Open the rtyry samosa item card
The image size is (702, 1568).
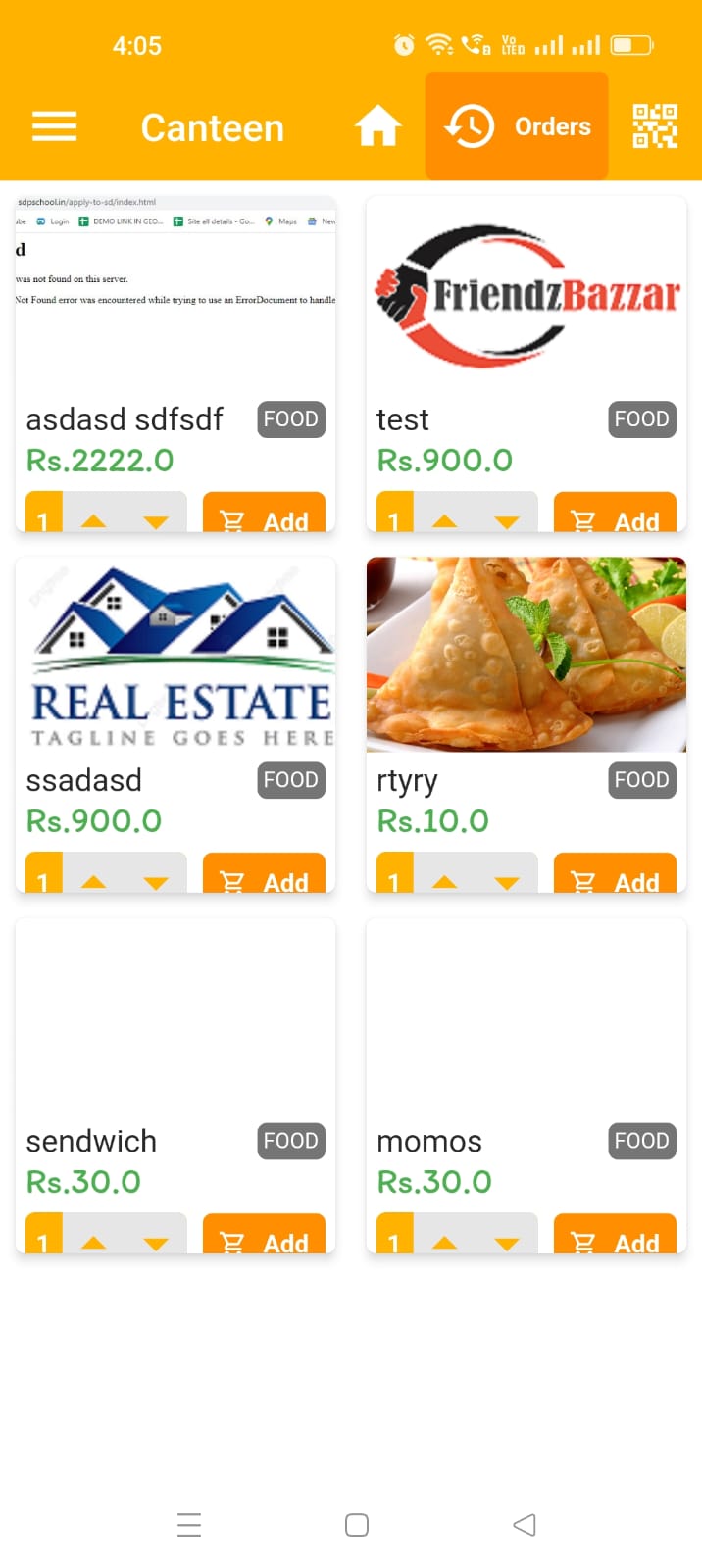pos(526,655)
